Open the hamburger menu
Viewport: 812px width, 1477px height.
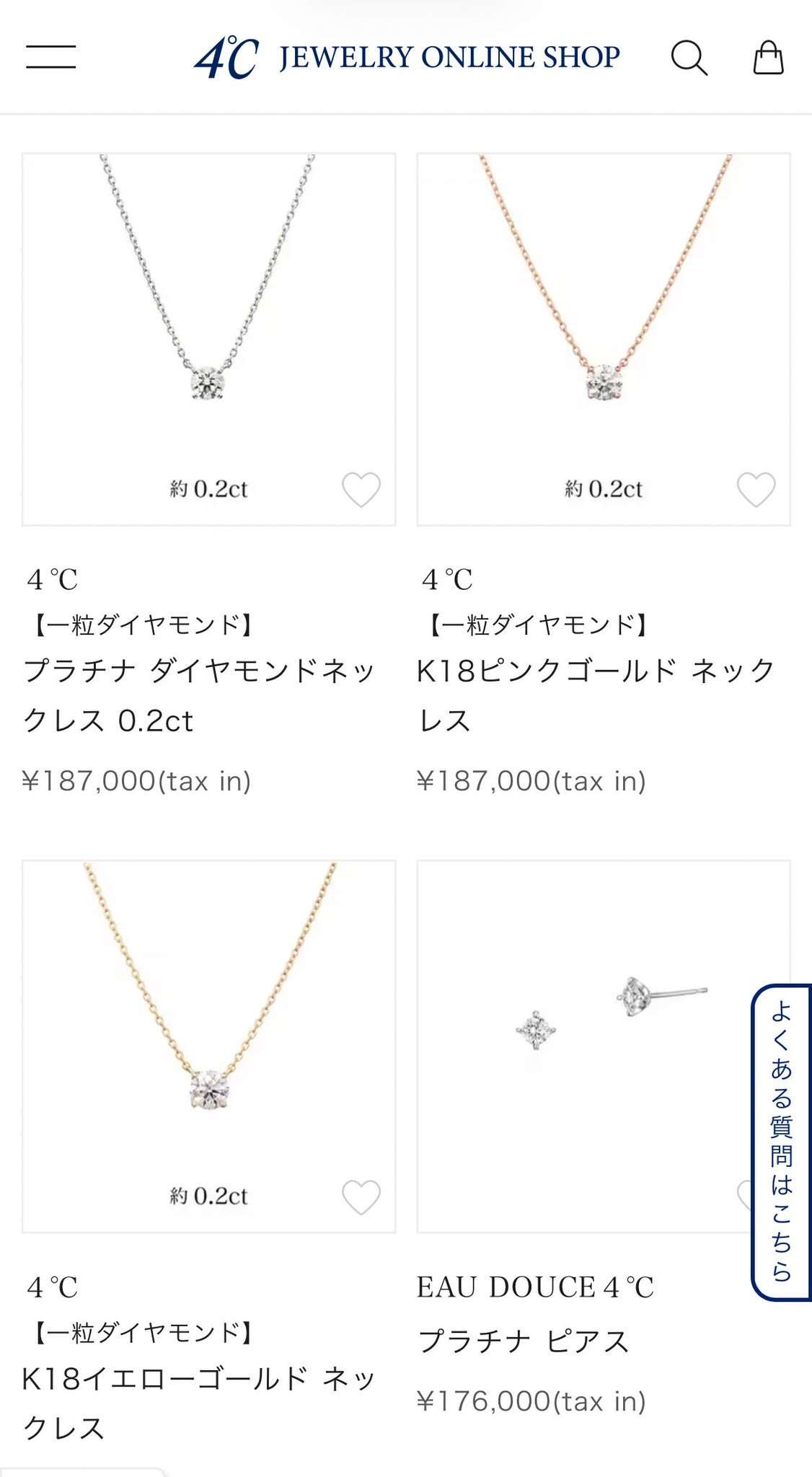[x=50, y=57]
